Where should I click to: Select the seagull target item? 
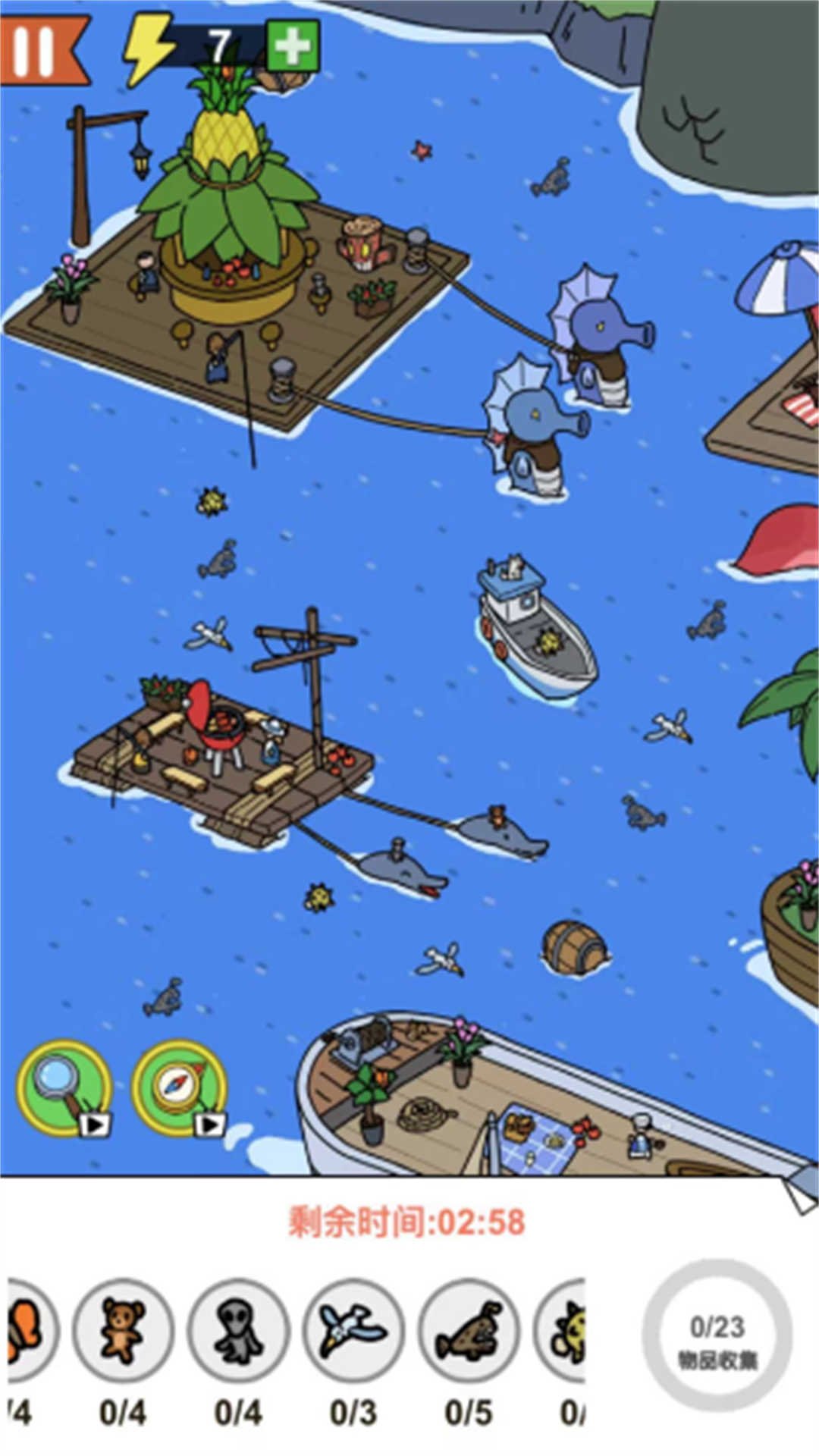353,1330
